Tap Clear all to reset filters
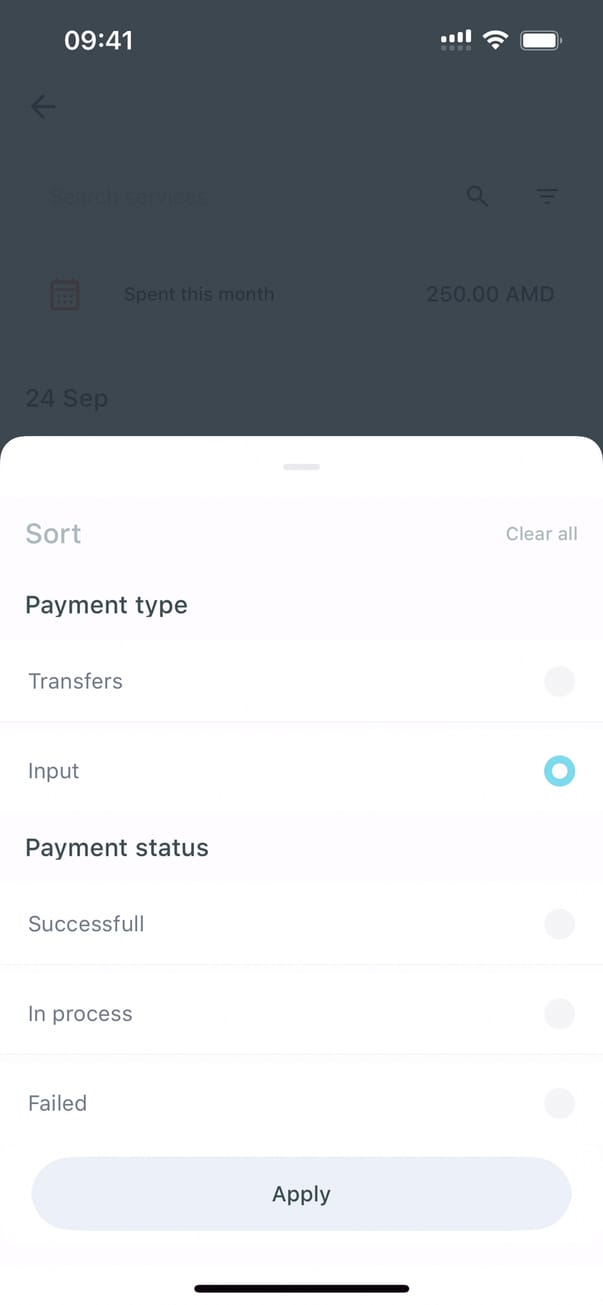This screenshot has width=603, height=1305. pos(541,534)
